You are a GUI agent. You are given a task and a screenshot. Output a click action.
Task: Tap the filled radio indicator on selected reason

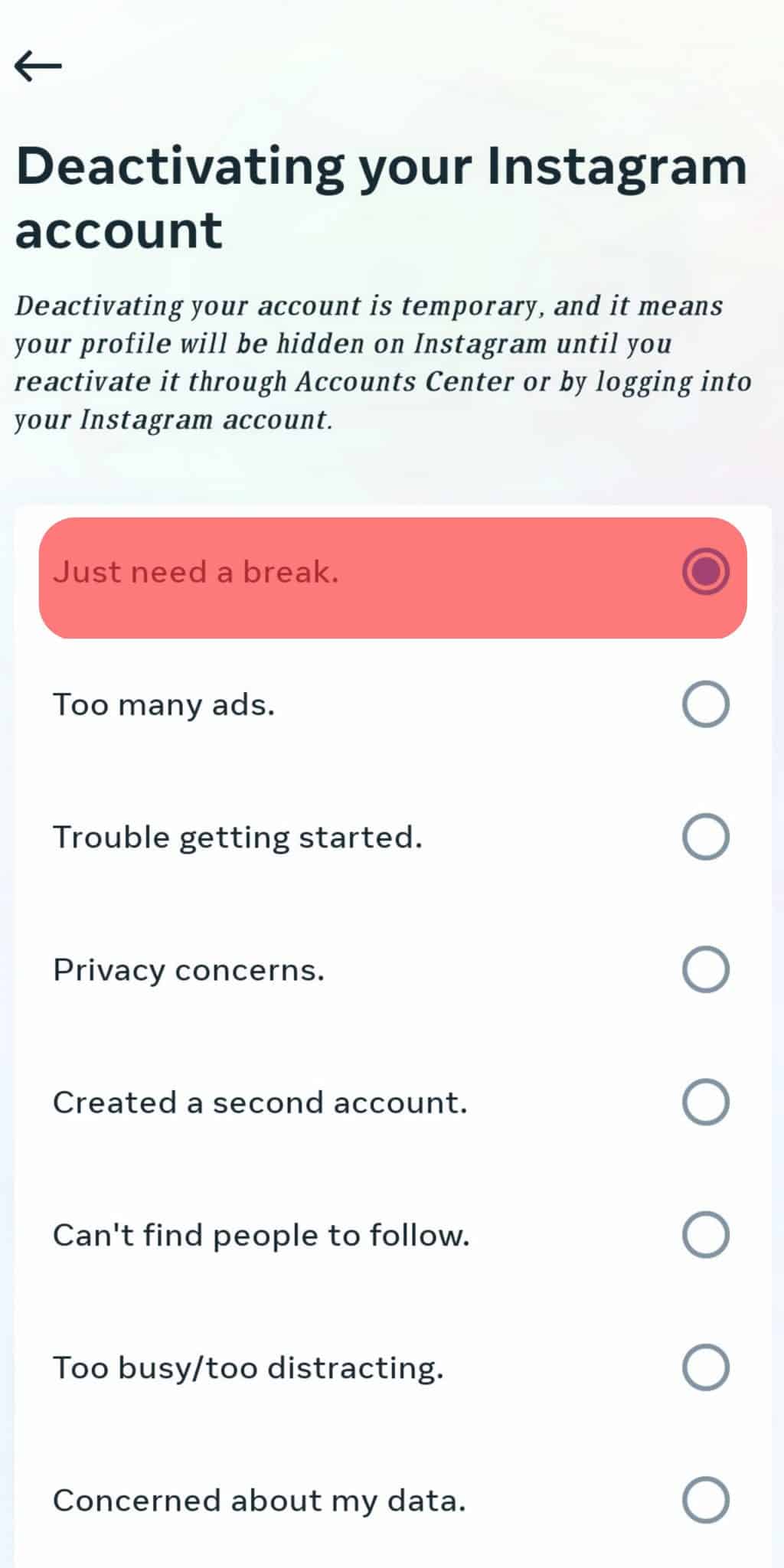[x=704, y=570]
